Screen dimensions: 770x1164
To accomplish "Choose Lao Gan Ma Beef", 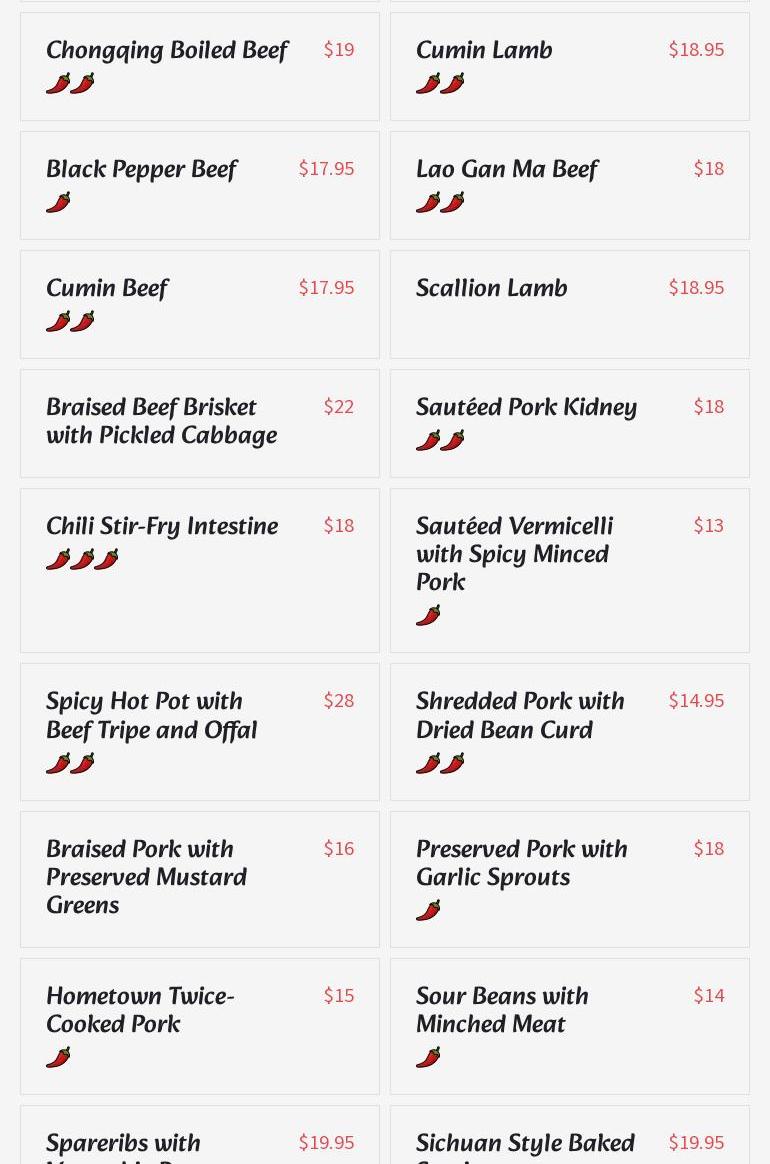I will tap(506, 170).
